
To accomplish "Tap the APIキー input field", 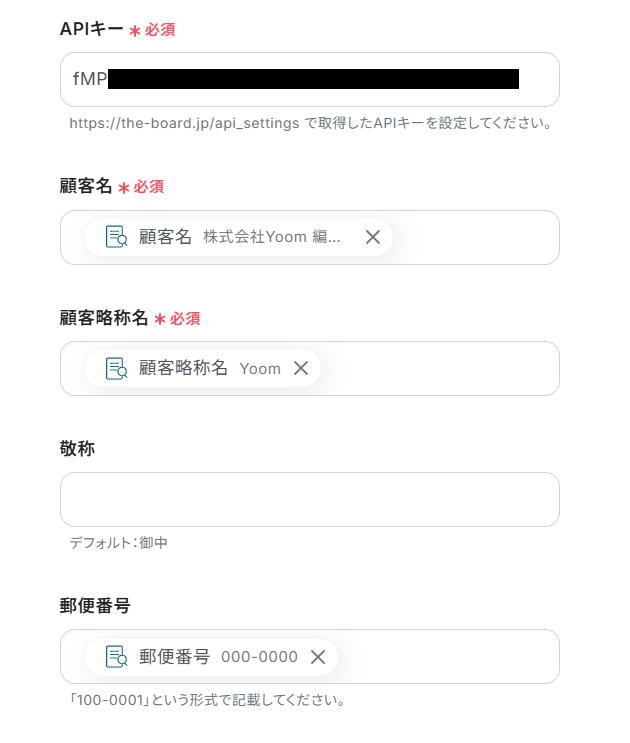I will (310, 80).
